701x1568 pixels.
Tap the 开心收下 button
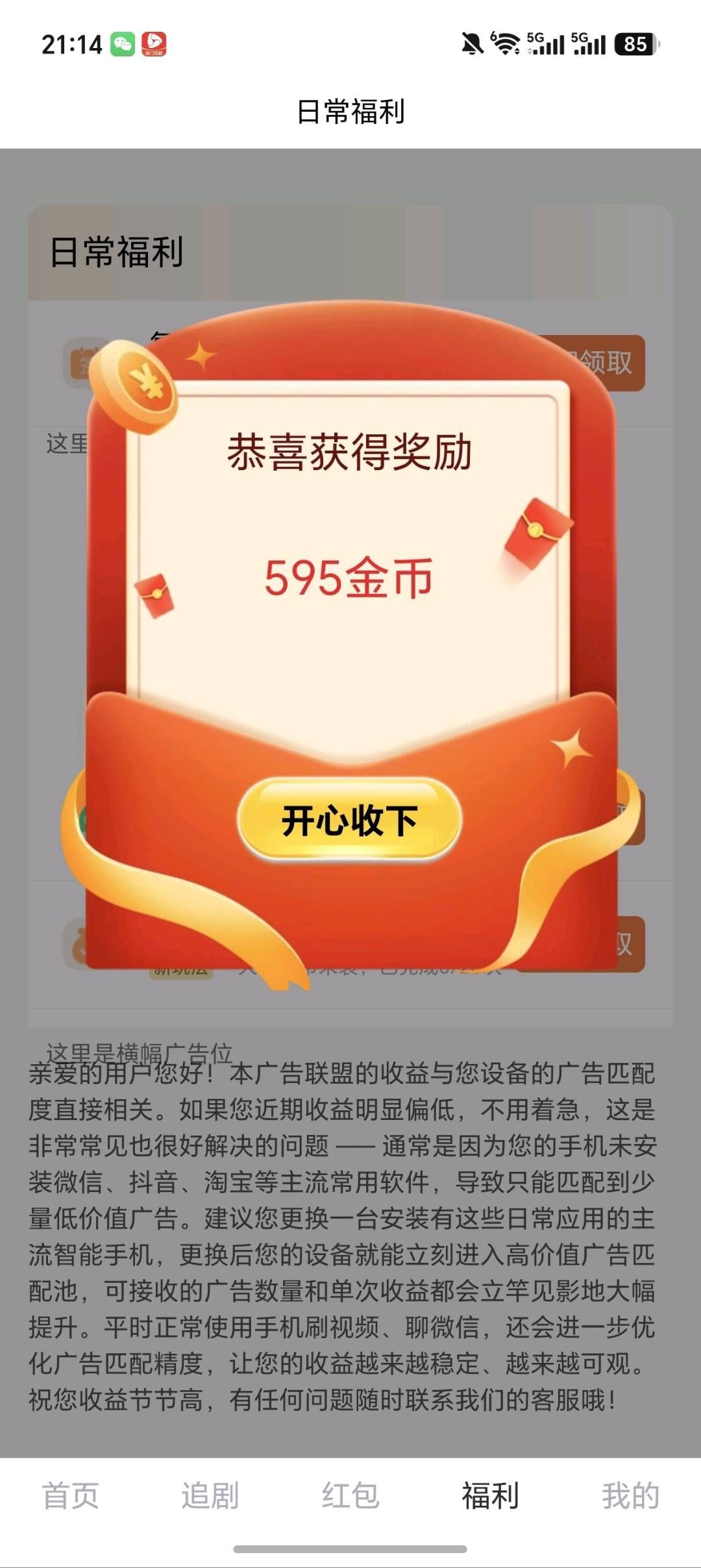349,819
